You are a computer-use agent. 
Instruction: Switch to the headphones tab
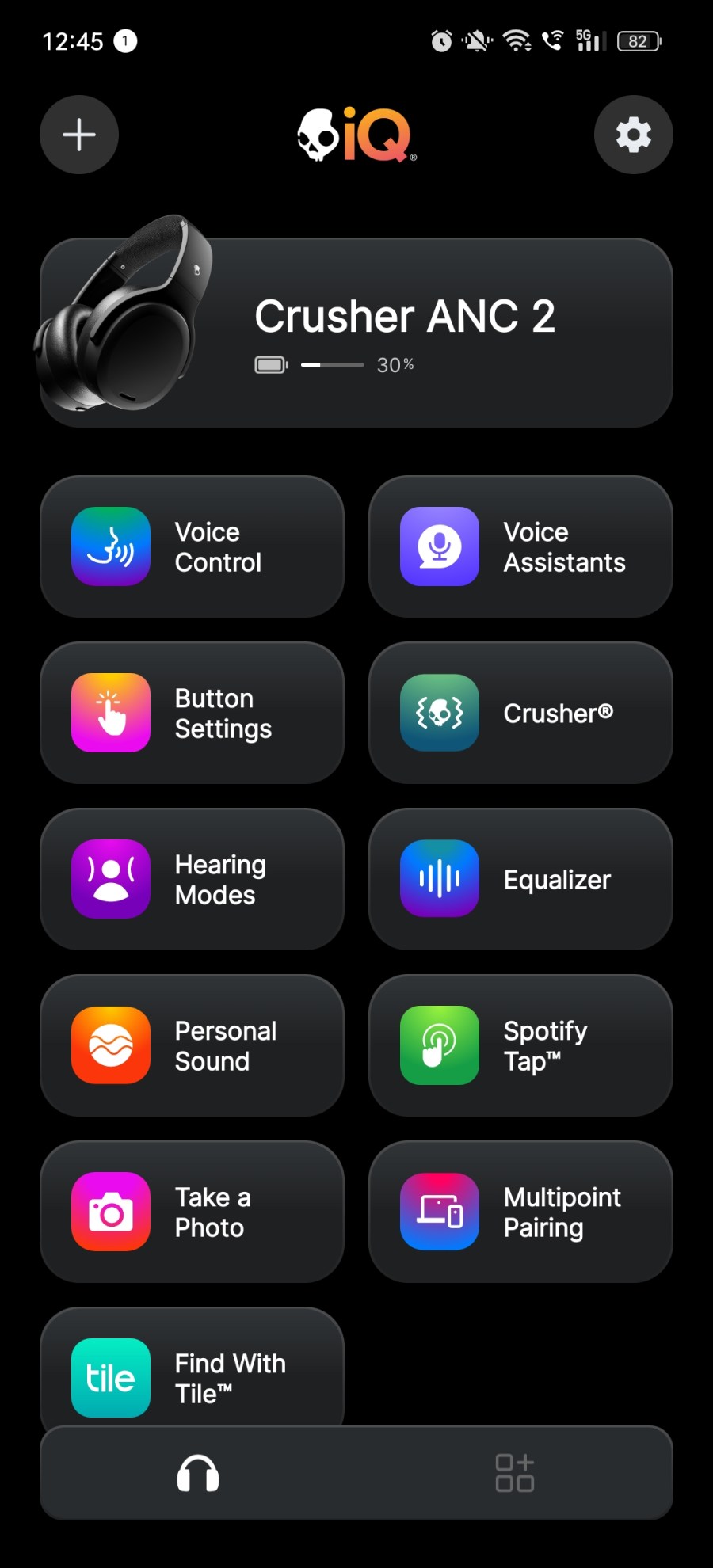click(198, 1473)
